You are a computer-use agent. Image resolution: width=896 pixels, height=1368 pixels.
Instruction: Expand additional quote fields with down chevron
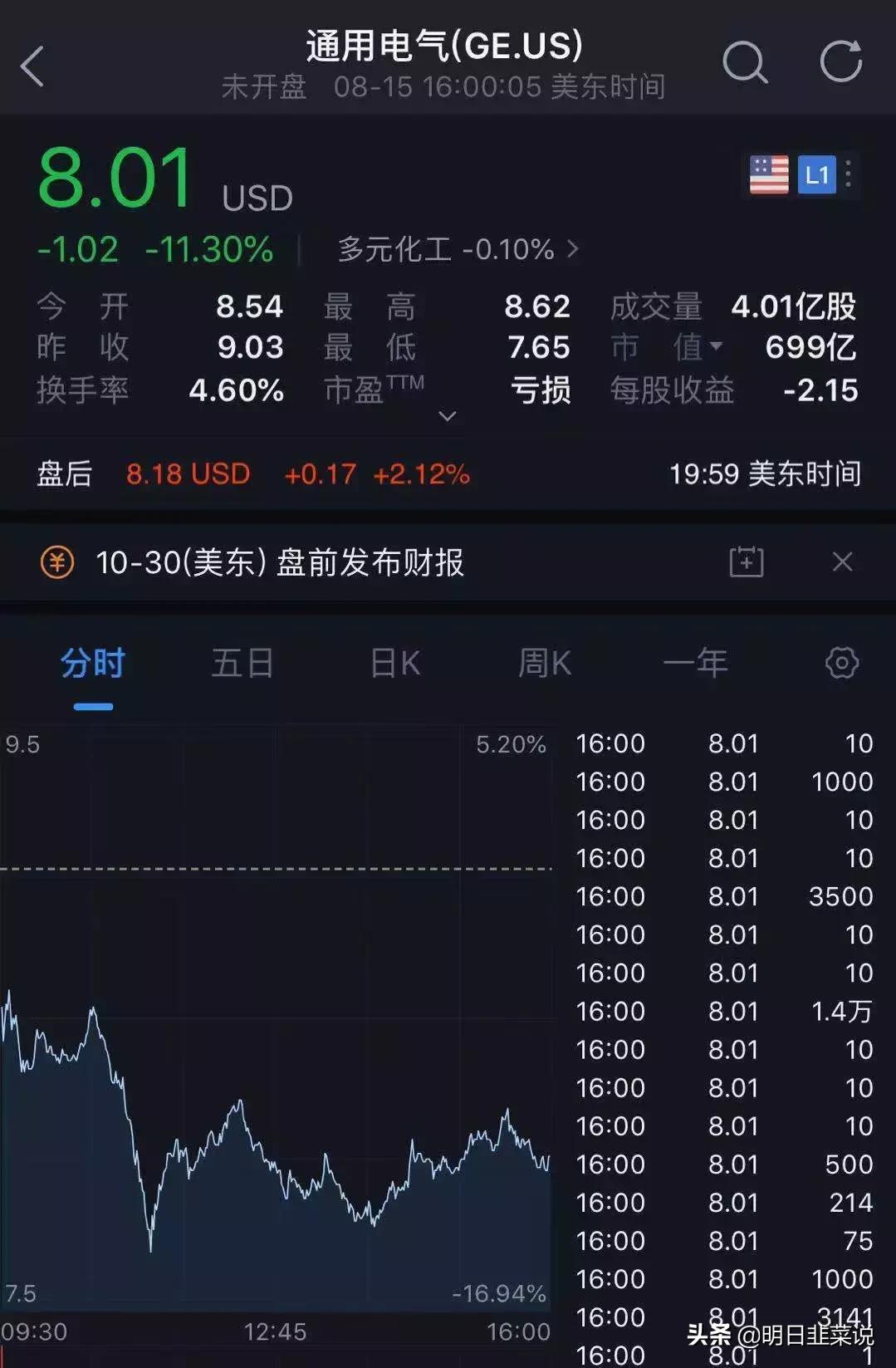coord(448,414)
